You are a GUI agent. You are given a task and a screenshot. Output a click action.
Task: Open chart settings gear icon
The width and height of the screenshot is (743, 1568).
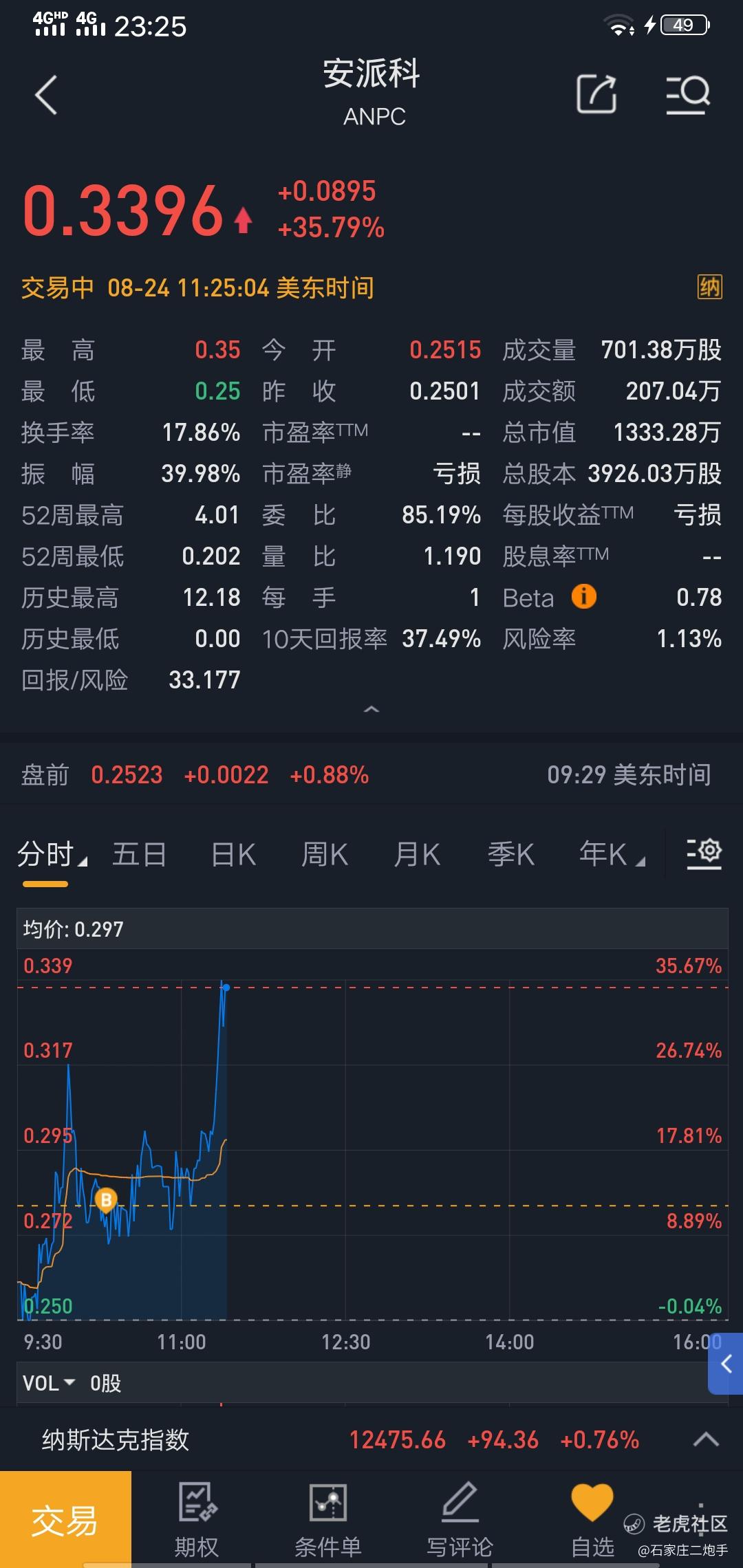click(704, 853)
